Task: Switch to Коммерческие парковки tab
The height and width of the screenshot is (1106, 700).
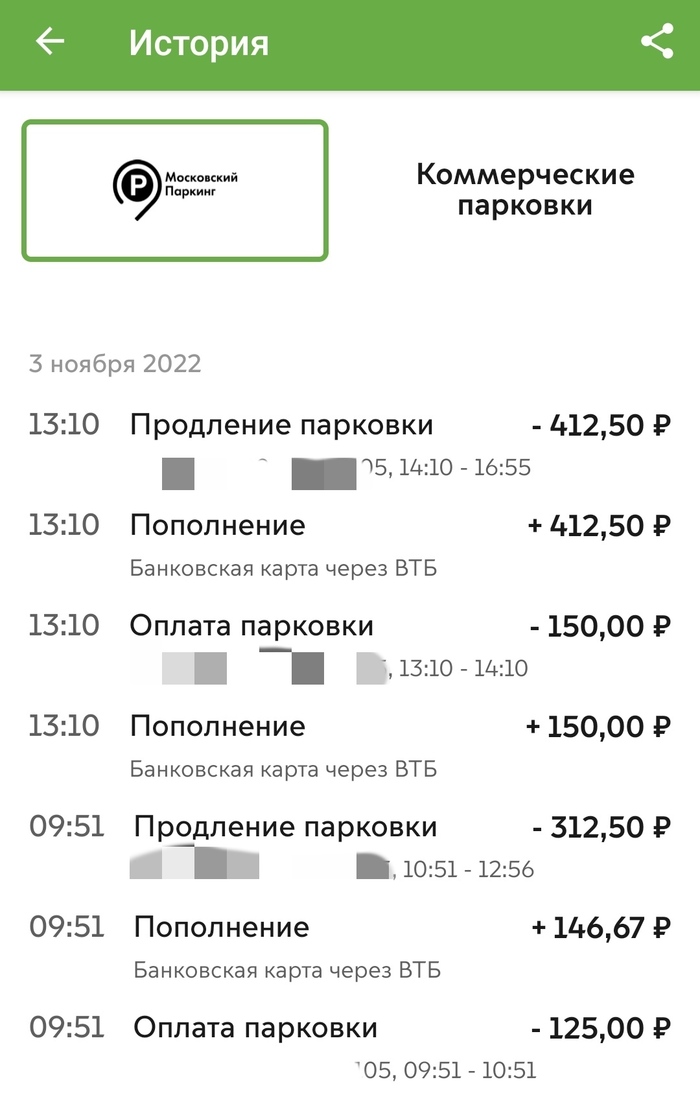Action: 525,190
